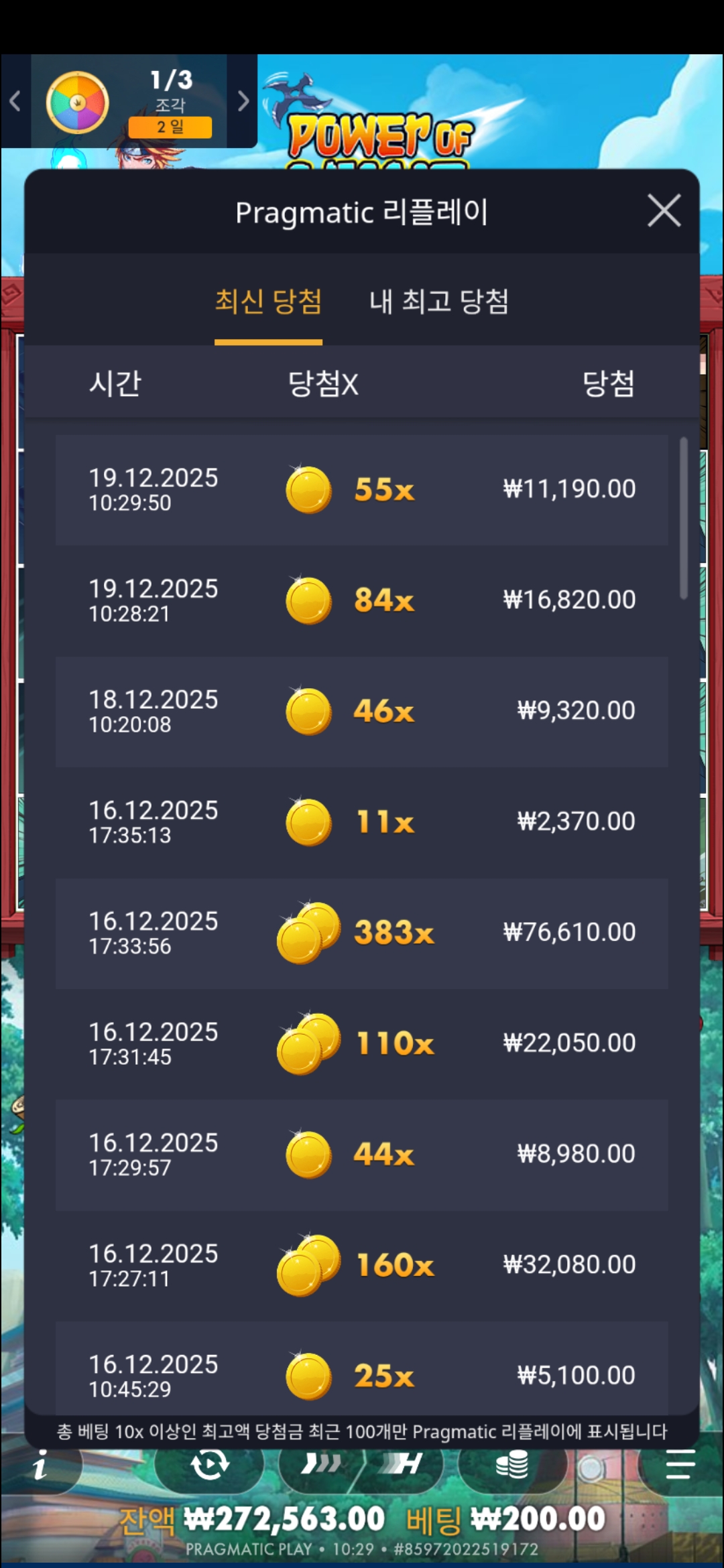
Task: View the 44x win replay
Action: point(362,1155)
